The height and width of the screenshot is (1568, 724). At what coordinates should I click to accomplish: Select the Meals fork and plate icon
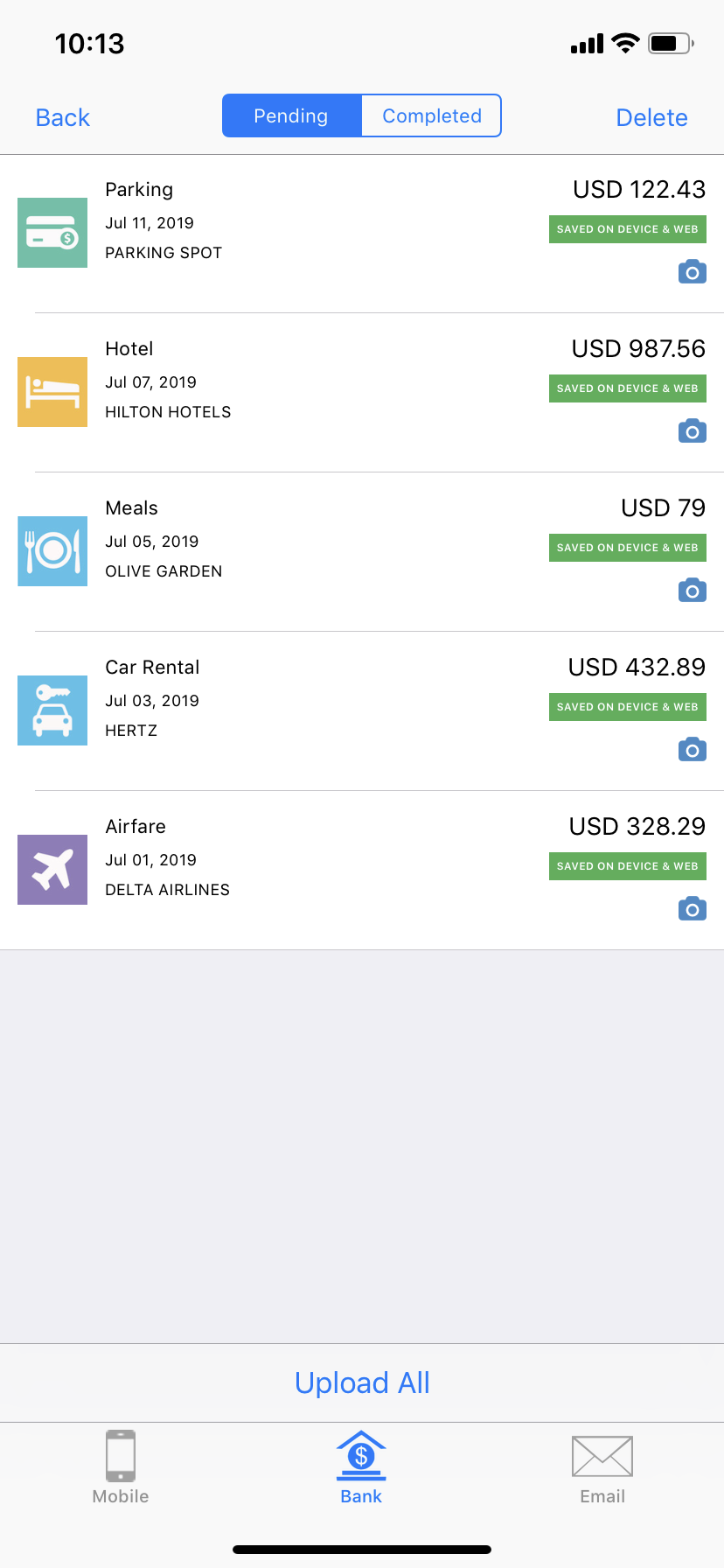click(52, 551)
